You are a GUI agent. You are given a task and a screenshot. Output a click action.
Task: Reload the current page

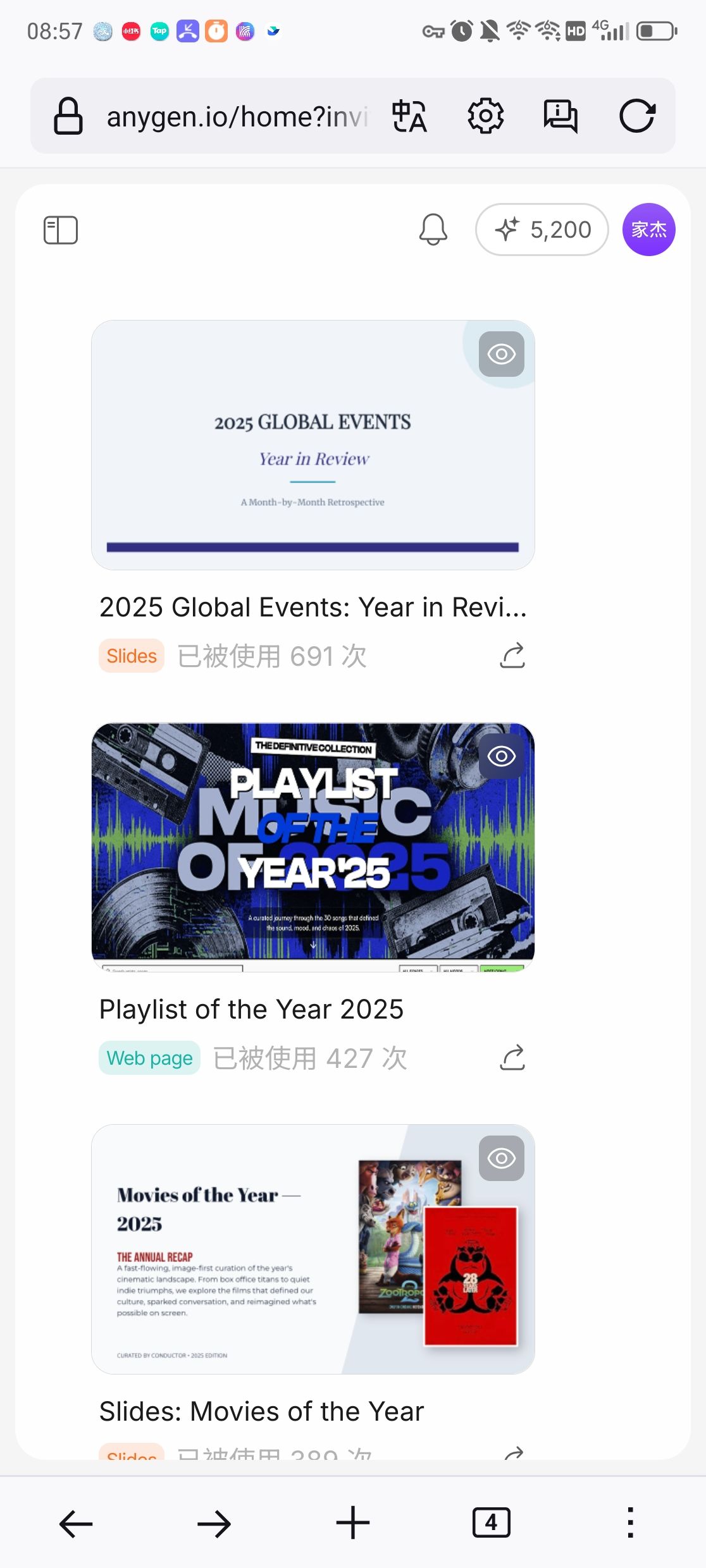(x=637, y=116)
